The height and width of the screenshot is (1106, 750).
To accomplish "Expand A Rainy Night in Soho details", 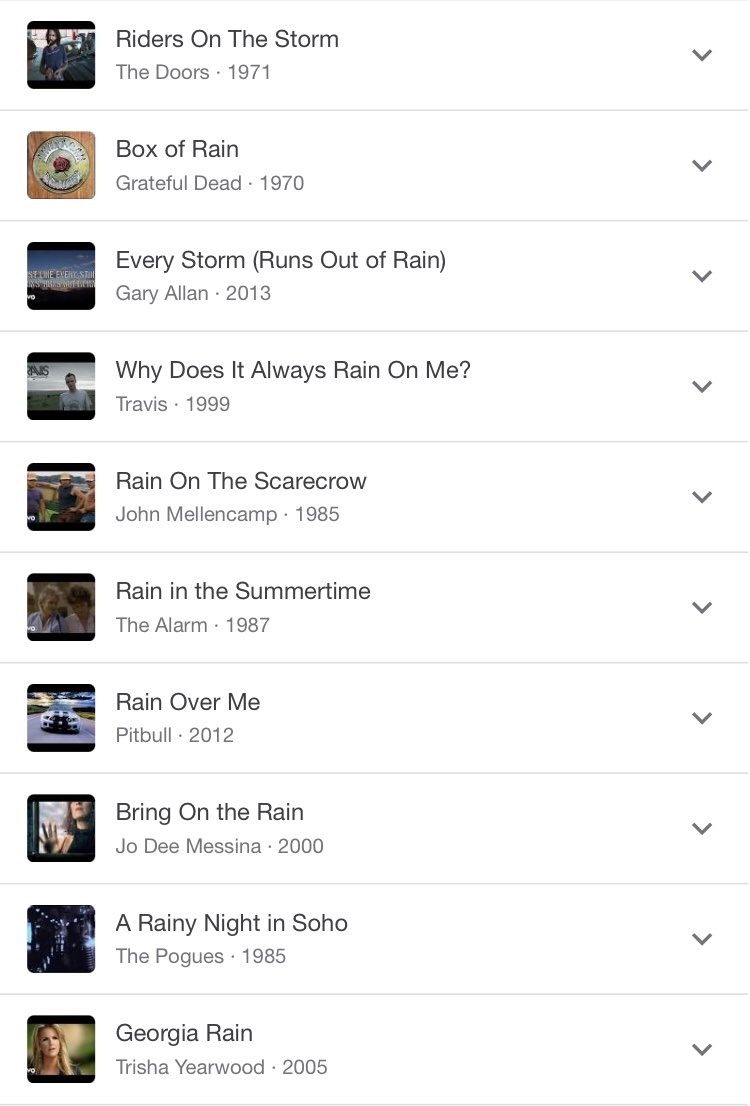I will click(702, 939).
